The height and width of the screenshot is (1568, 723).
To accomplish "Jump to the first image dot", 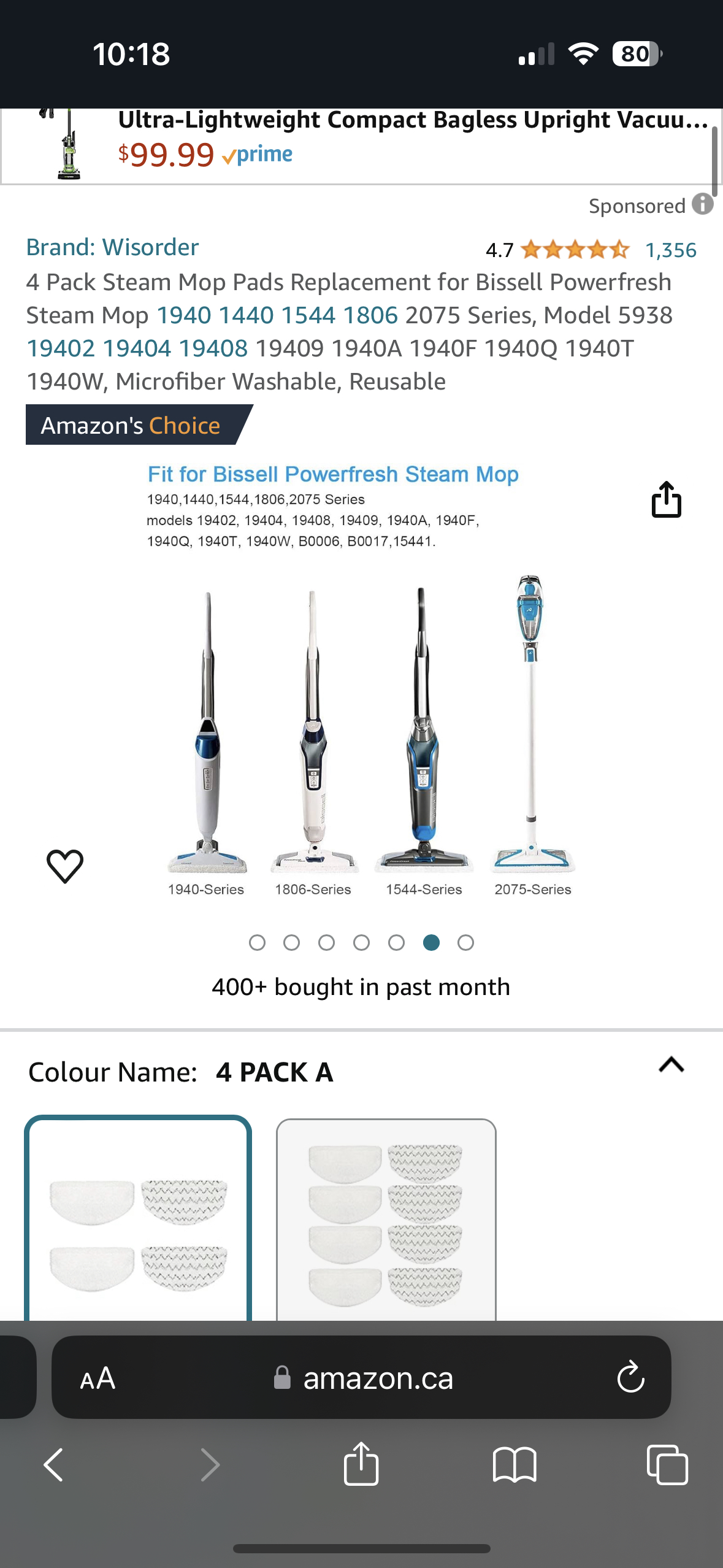I will (257, 942).
